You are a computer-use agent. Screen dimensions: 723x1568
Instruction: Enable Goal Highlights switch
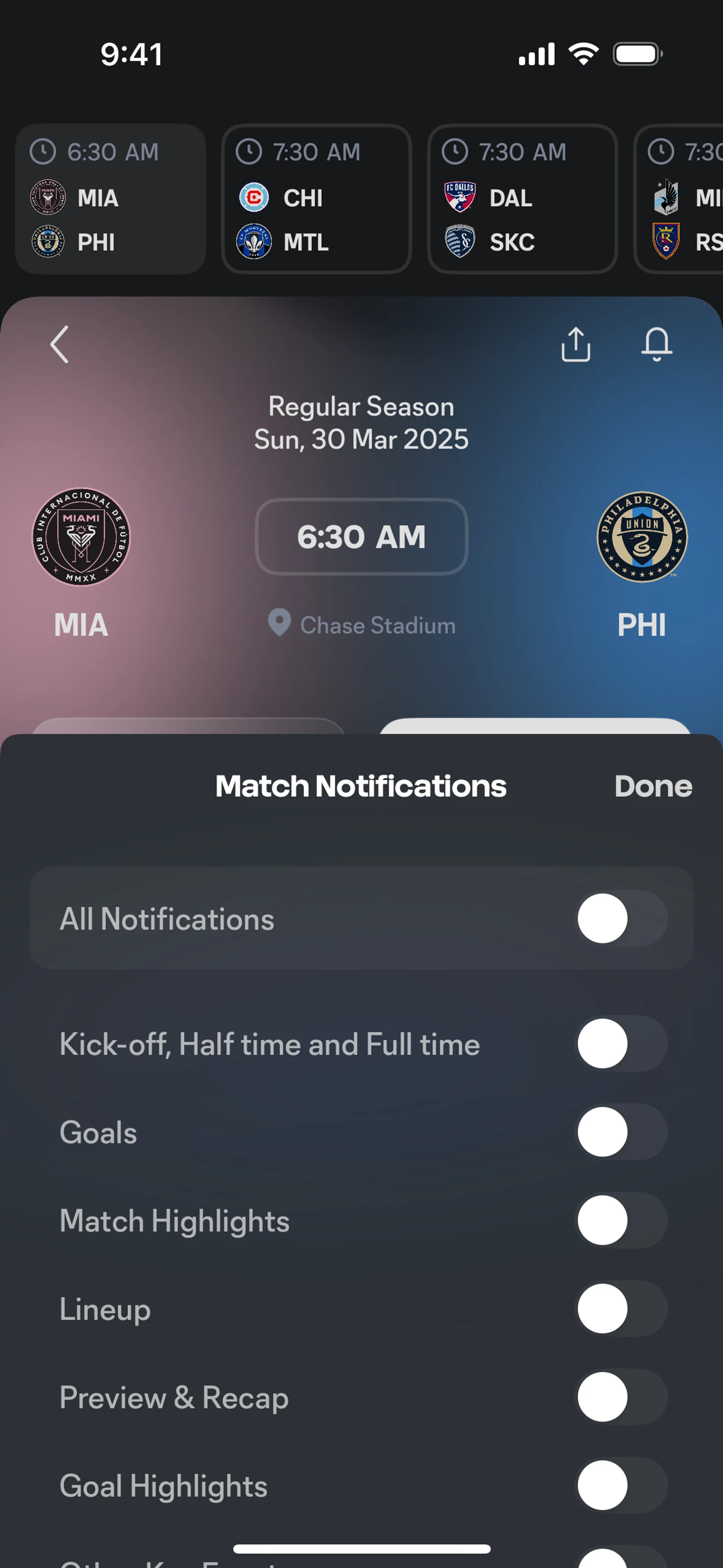[621, 1485]
